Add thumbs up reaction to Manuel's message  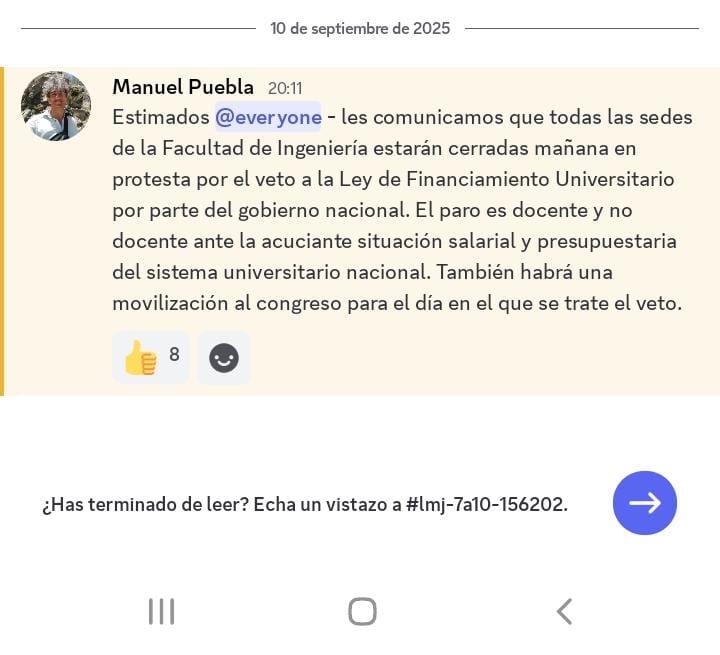point(150,357)
